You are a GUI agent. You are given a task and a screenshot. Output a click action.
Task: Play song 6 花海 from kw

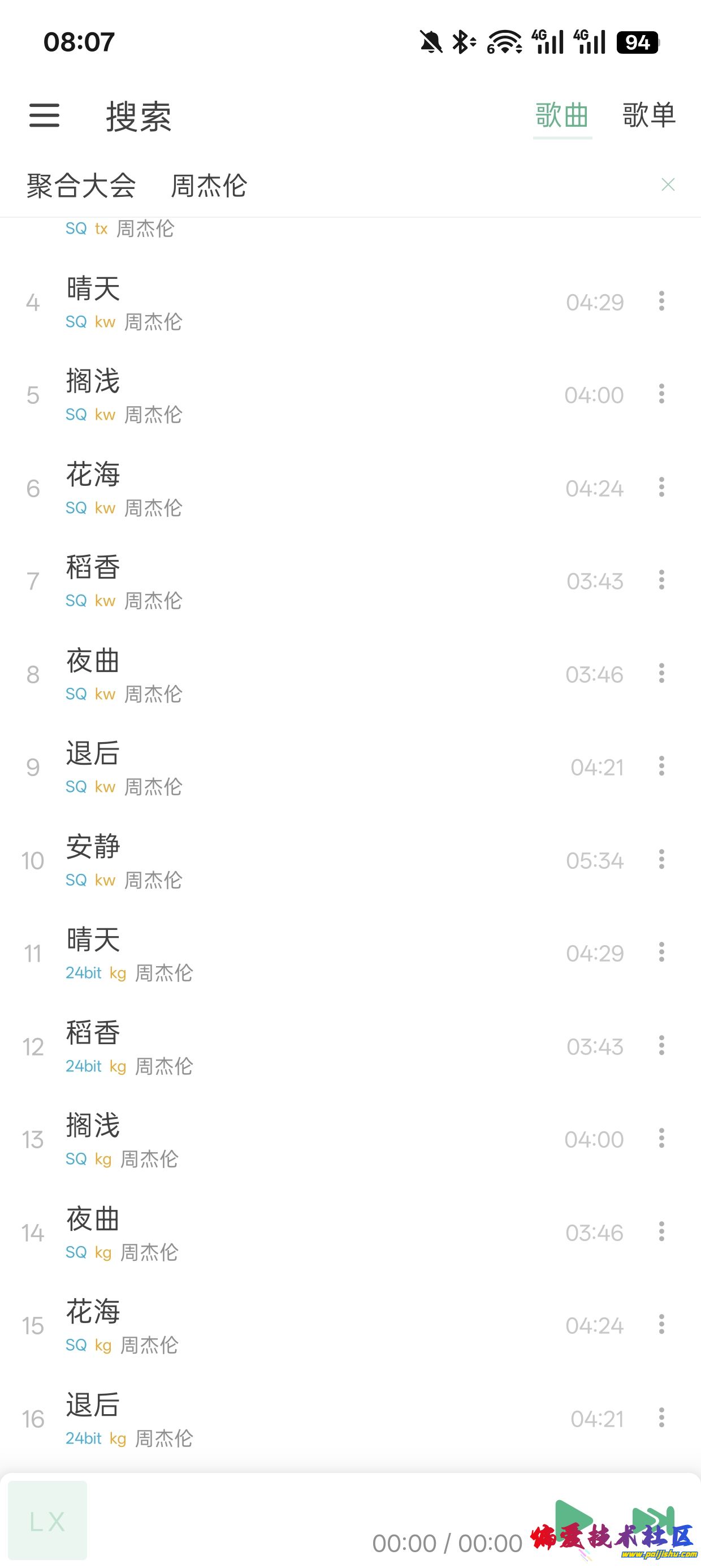pos(304,488)
